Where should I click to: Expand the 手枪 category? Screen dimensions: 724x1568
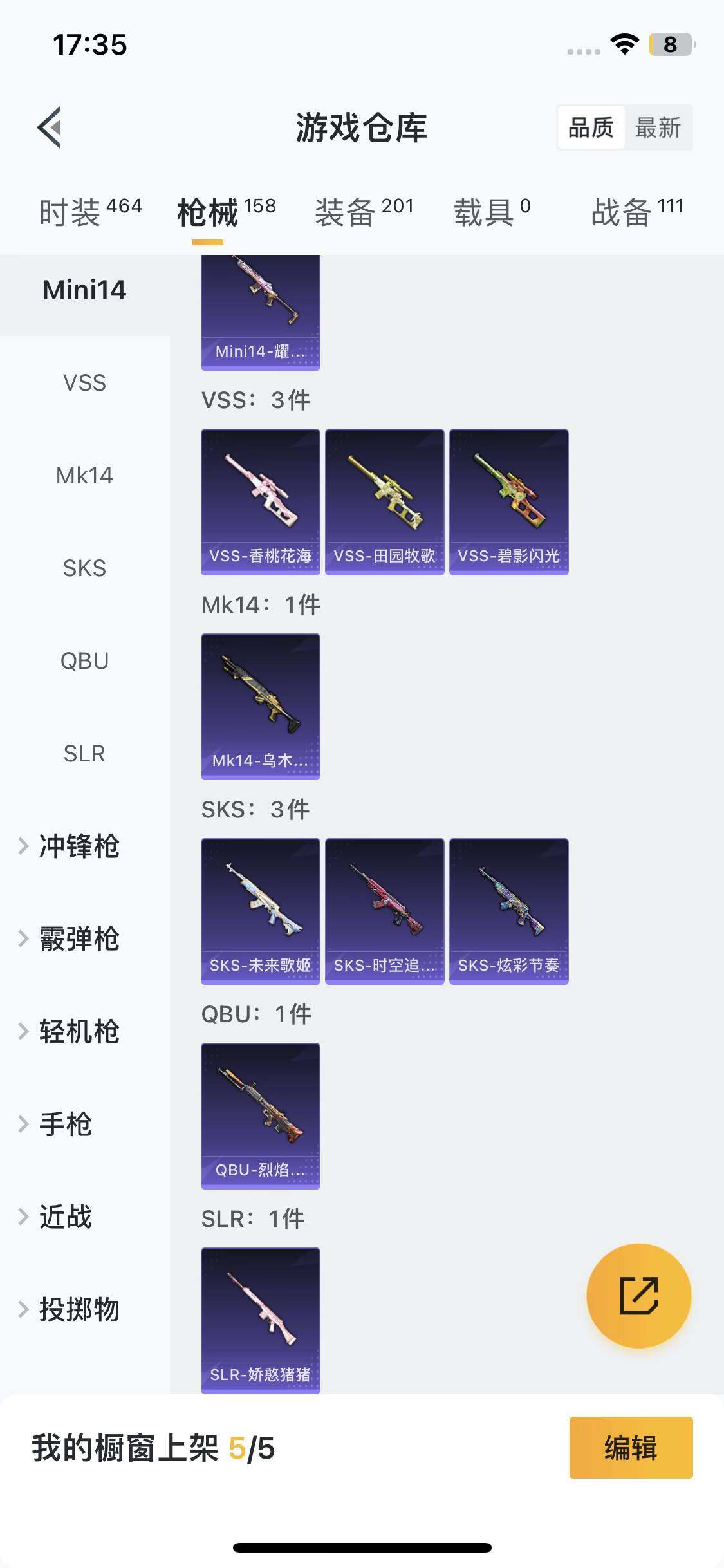(66, 1125)
